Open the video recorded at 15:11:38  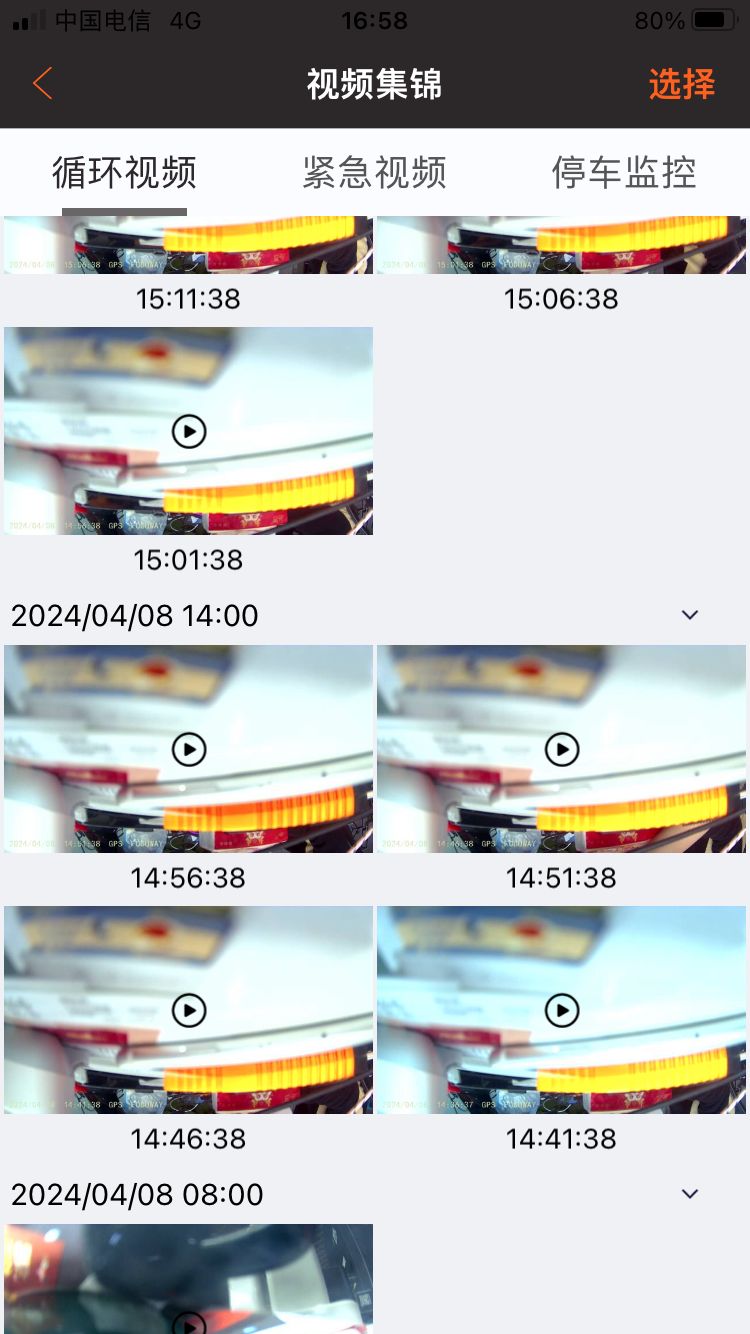tap(188, 246)
